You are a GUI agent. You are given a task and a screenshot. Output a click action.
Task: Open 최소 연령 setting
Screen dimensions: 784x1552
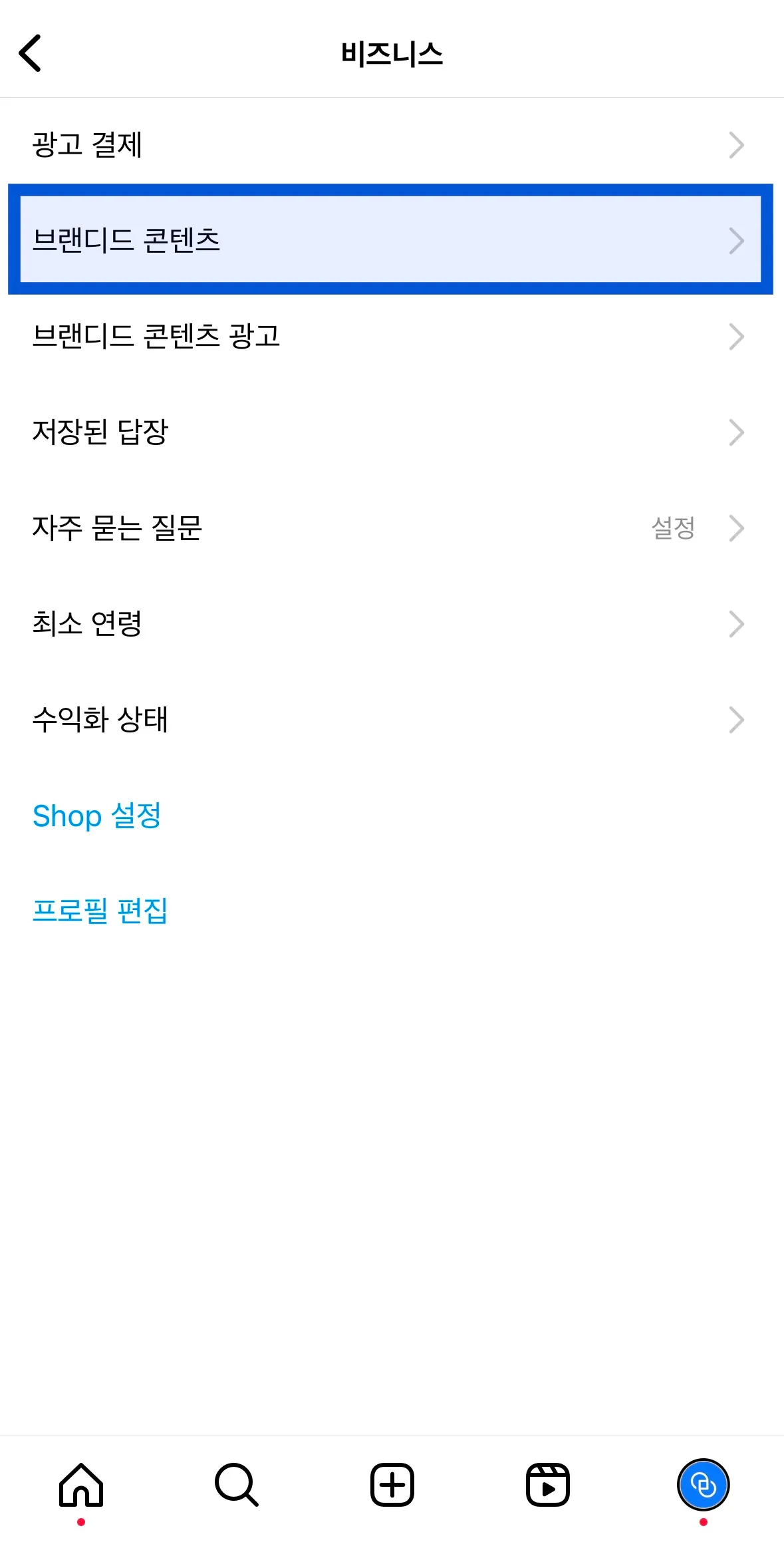pos(391,624)
